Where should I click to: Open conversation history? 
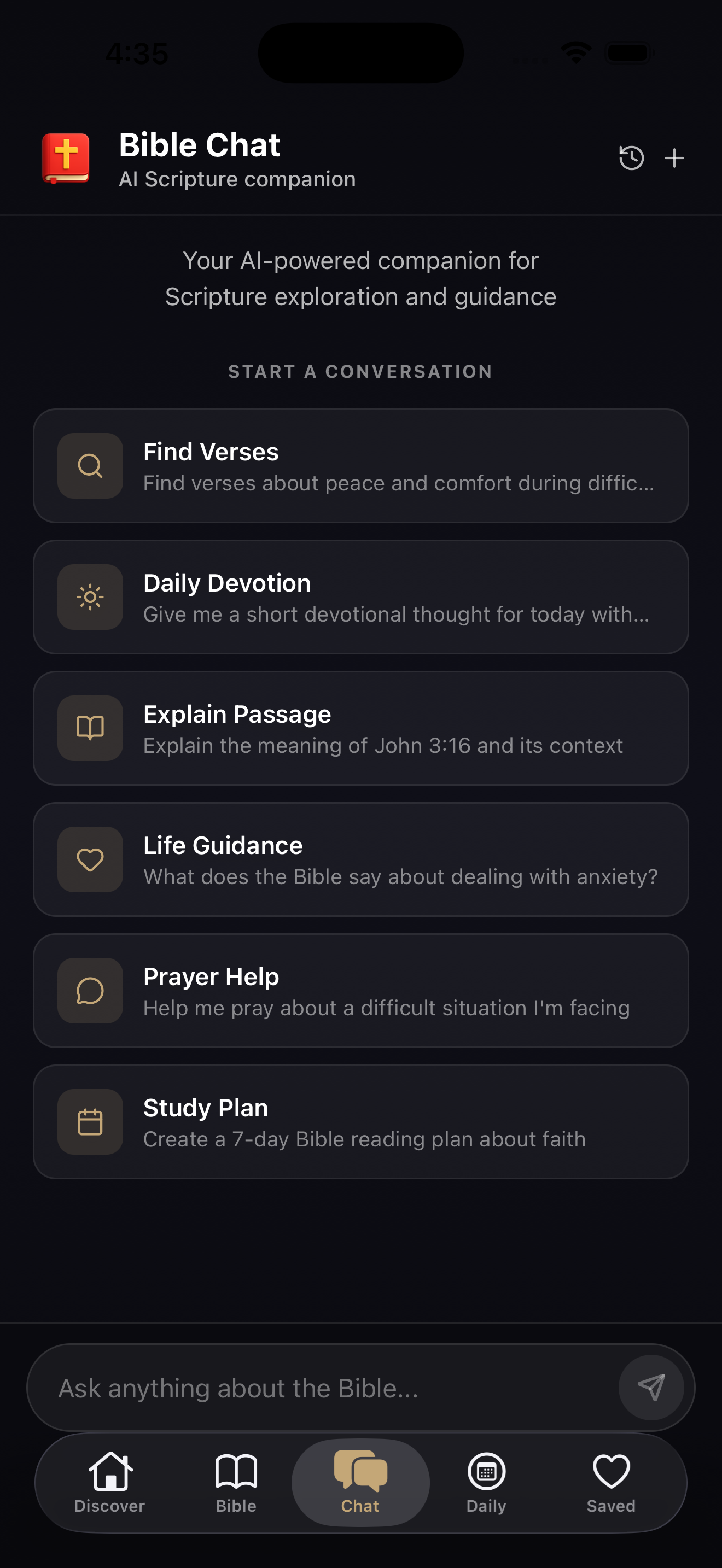(x=631, y=157)
